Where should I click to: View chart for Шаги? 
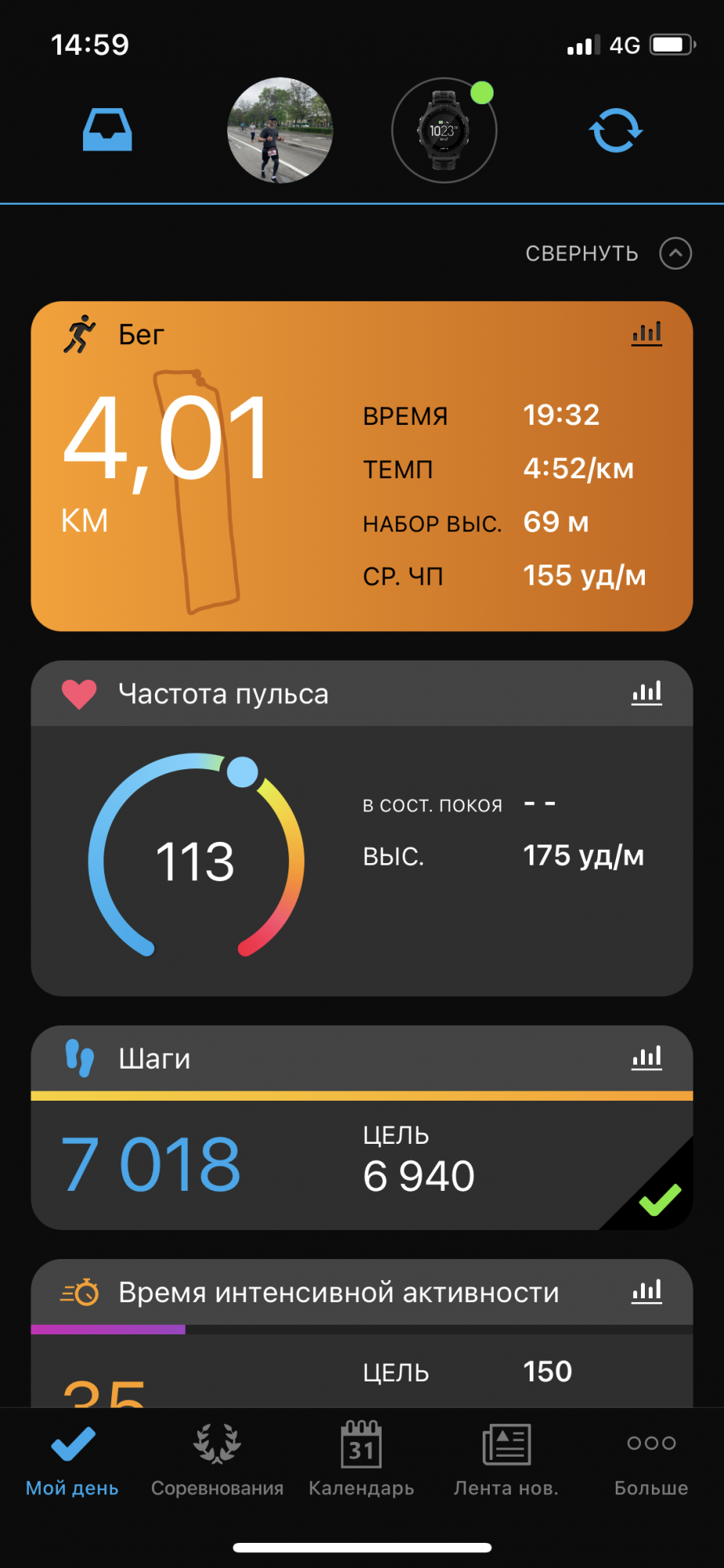point(646,1058)
